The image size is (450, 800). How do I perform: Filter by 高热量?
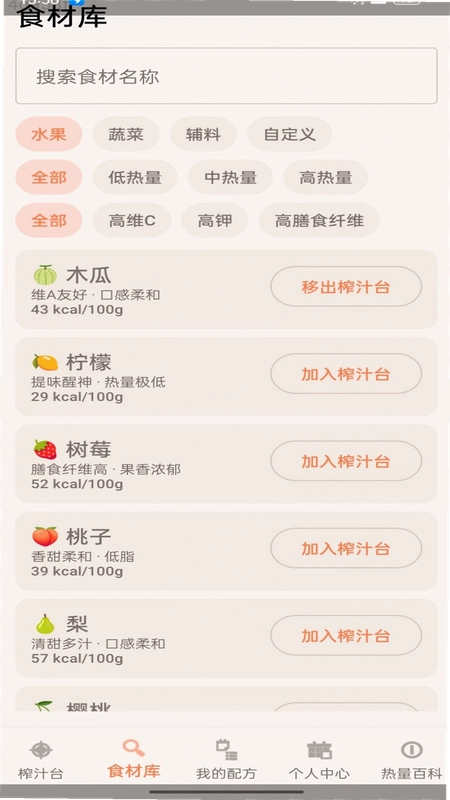click(326, 177)
